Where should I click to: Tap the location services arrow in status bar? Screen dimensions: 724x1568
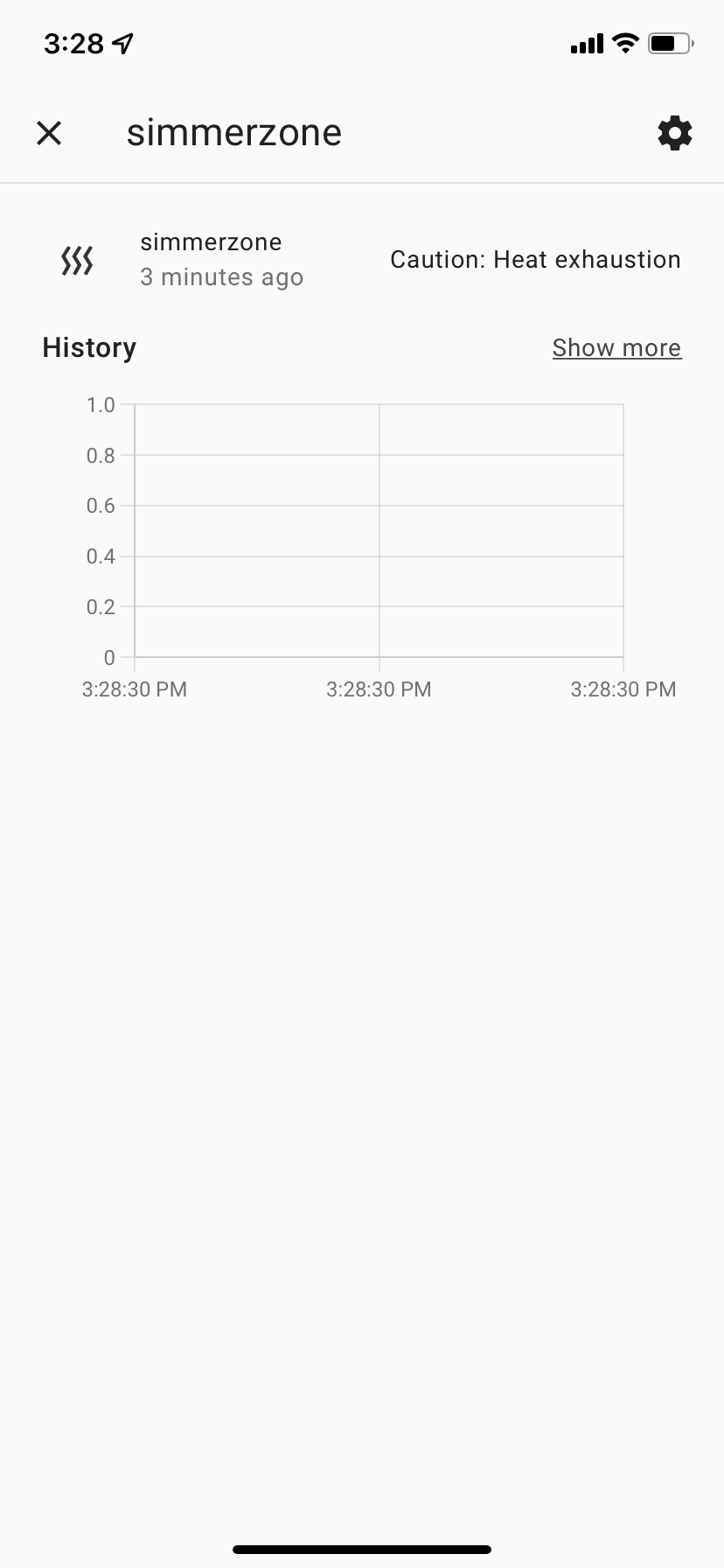pyautogui.click(x=122, y=42)
